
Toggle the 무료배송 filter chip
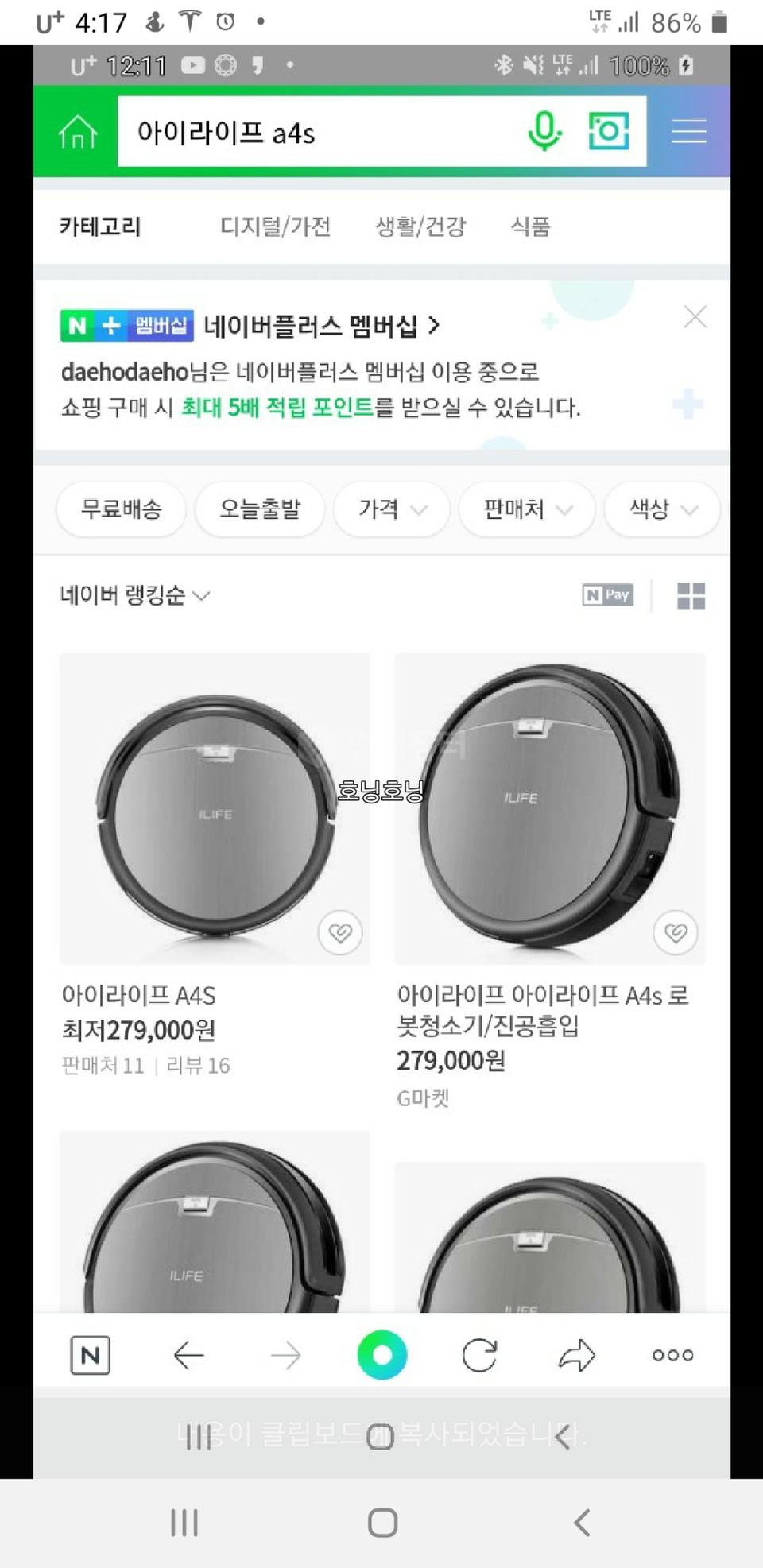click(121, 510)
